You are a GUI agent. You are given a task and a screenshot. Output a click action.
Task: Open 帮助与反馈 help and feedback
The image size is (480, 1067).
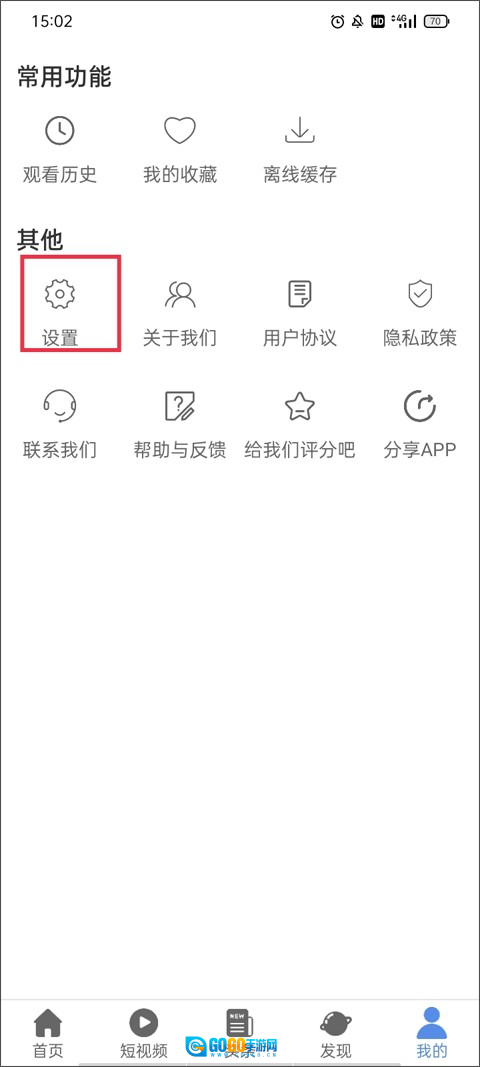[180, 425]
